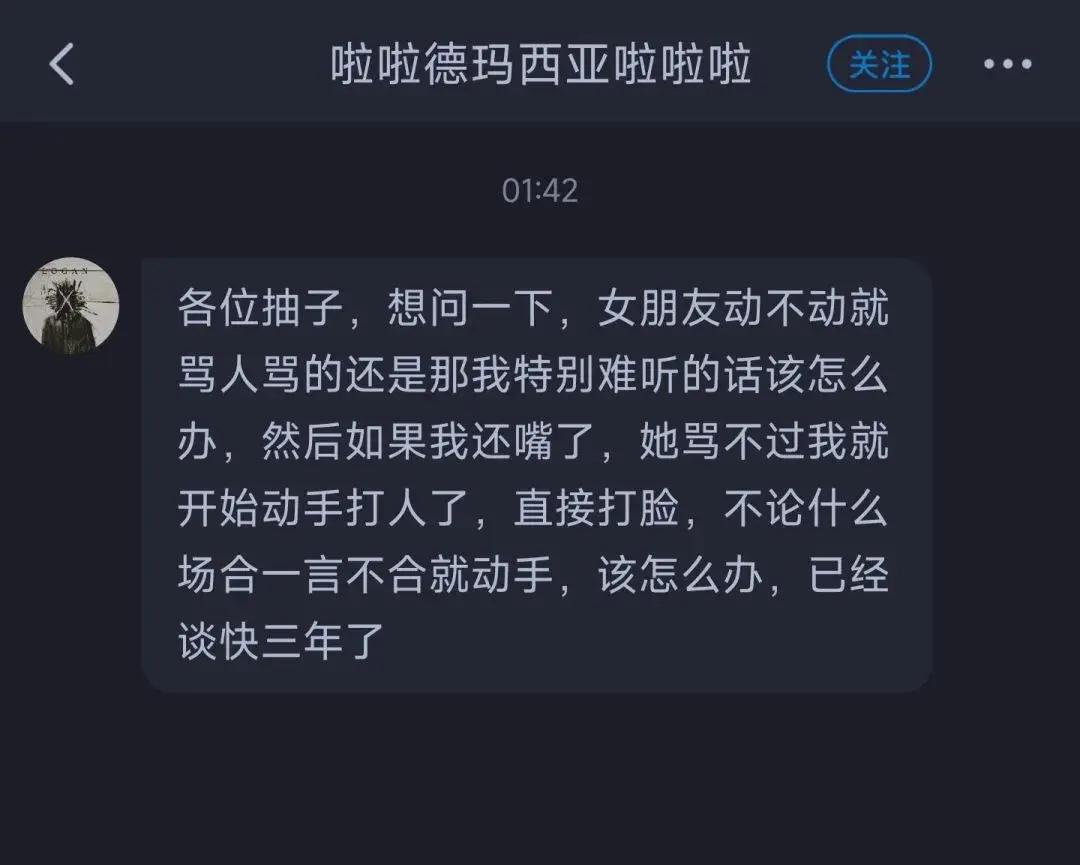1080x865 pixels.
Task: Follow the user with the 关注 button
Action: [x=879, y=65]
